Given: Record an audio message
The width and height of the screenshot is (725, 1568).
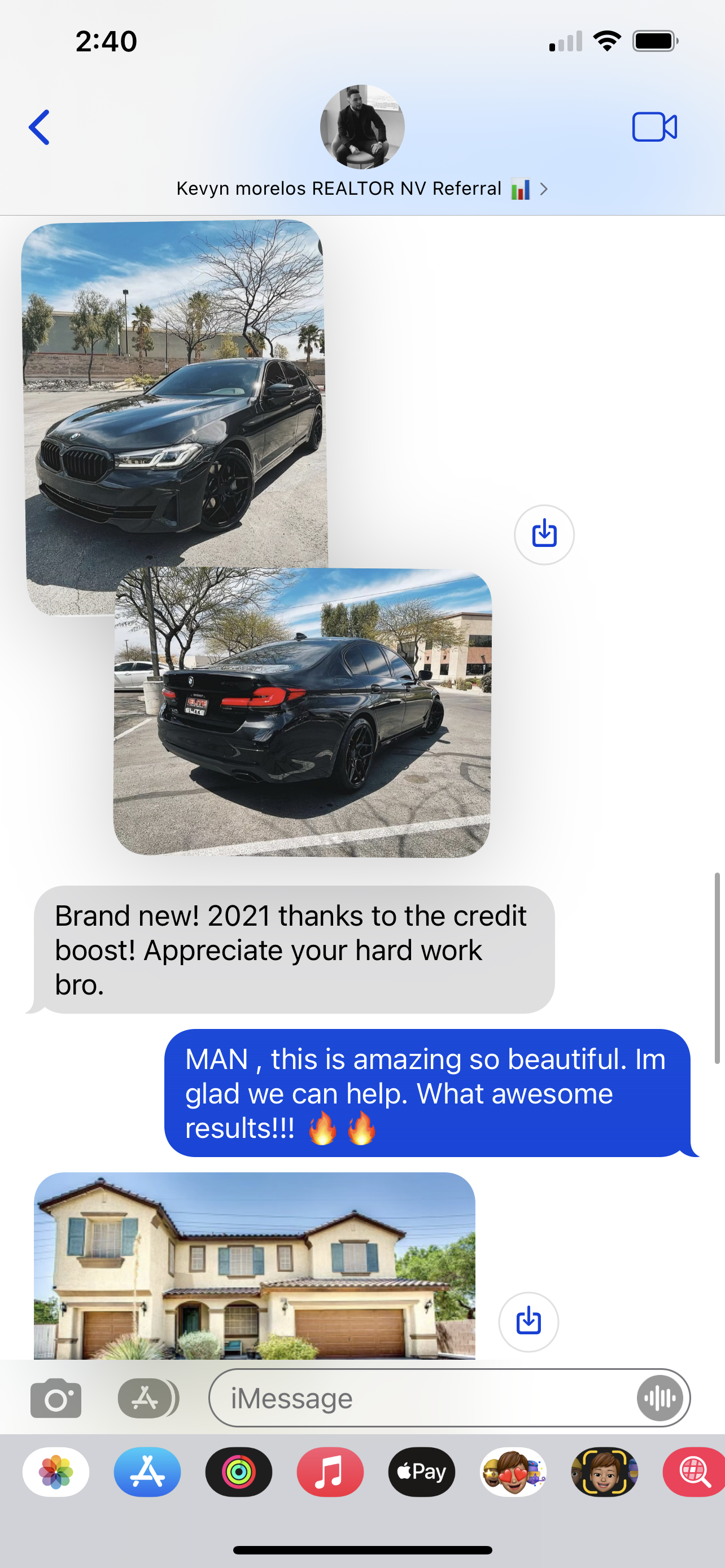Looking at the screenshot, I should (660, 1398).
